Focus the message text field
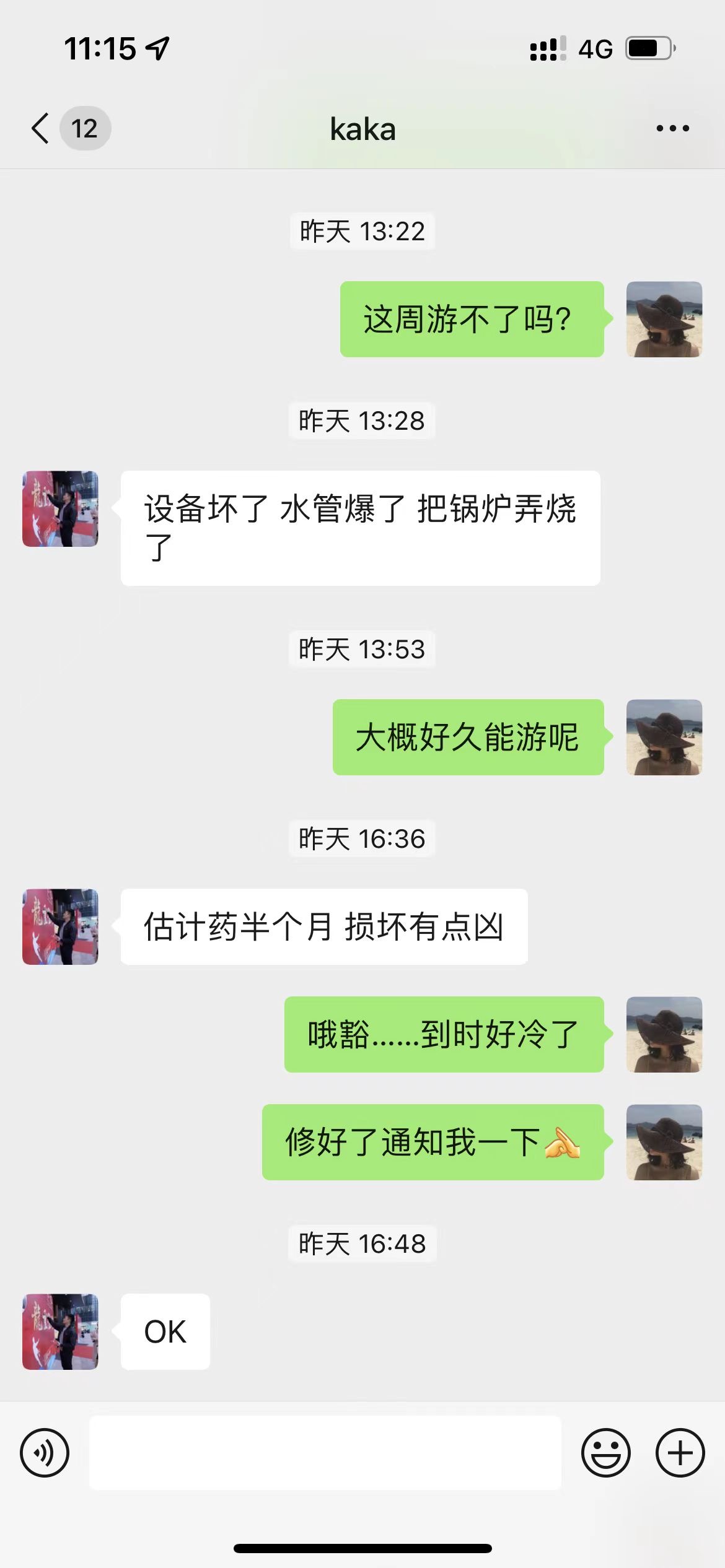The width and height of the screenshot is (725, 1568). click(x=325, y=1453)
